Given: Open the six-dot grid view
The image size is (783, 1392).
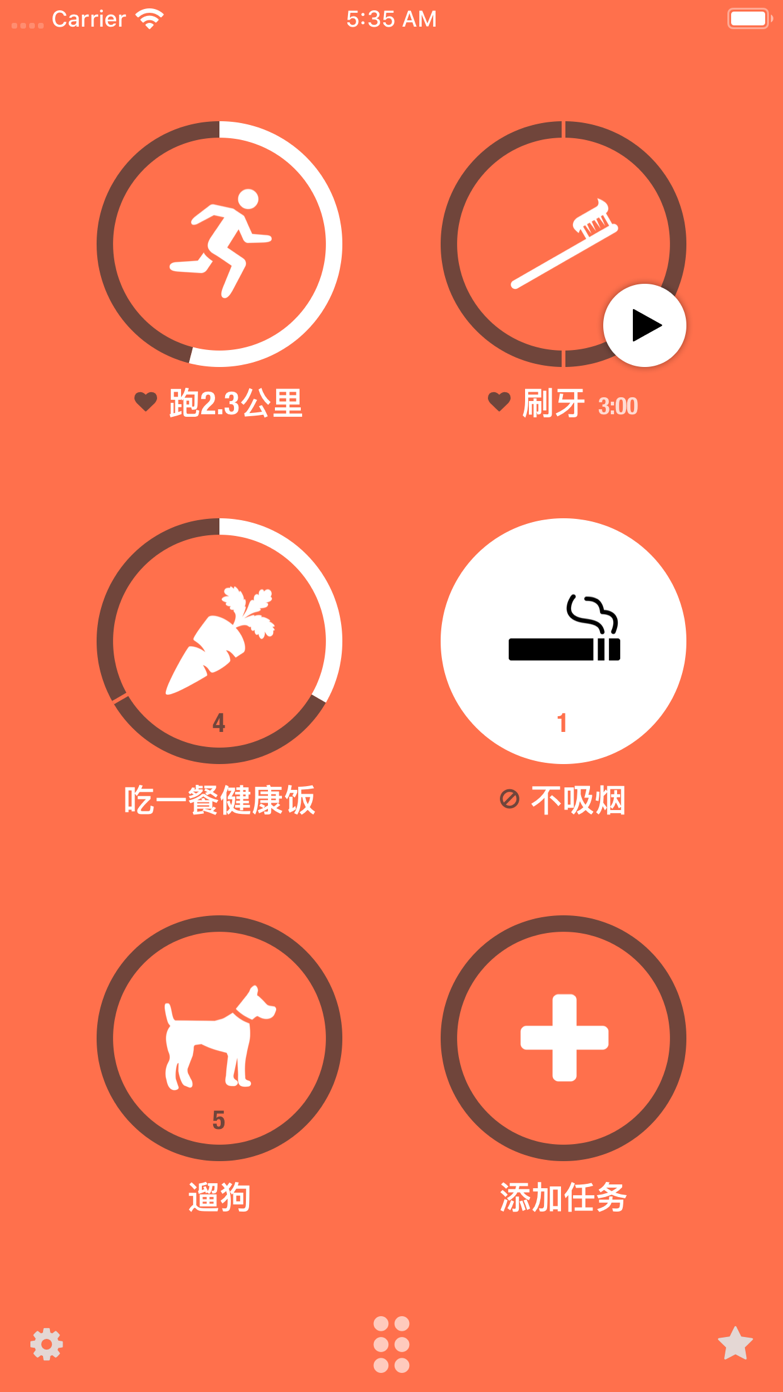Looking at the screenshot, I should coord(391,1344).
